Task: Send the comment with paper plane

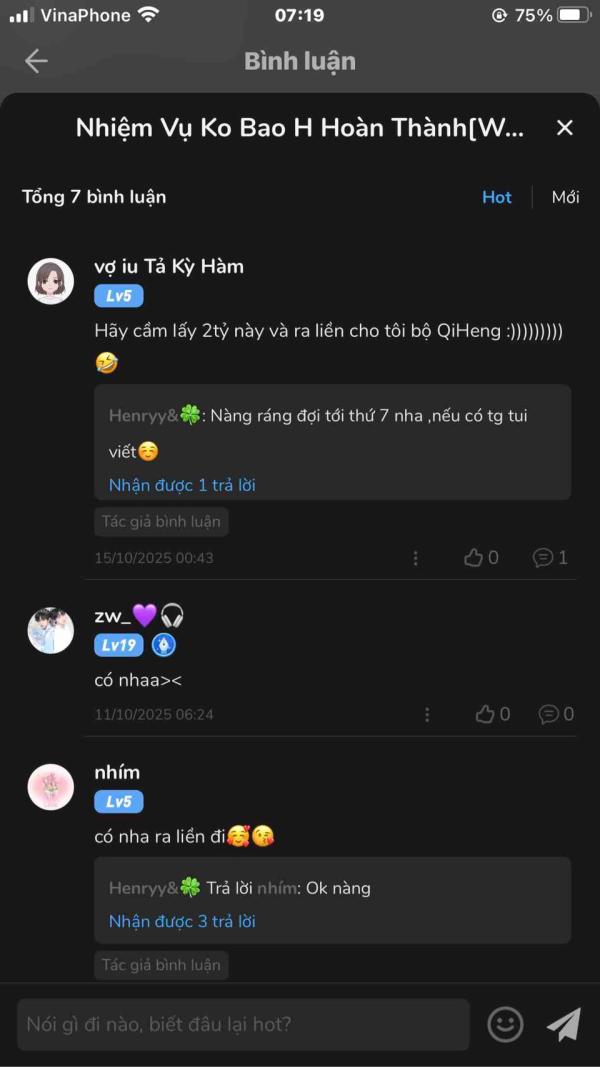Action: pyautogui.click(x=563, y=1024)
